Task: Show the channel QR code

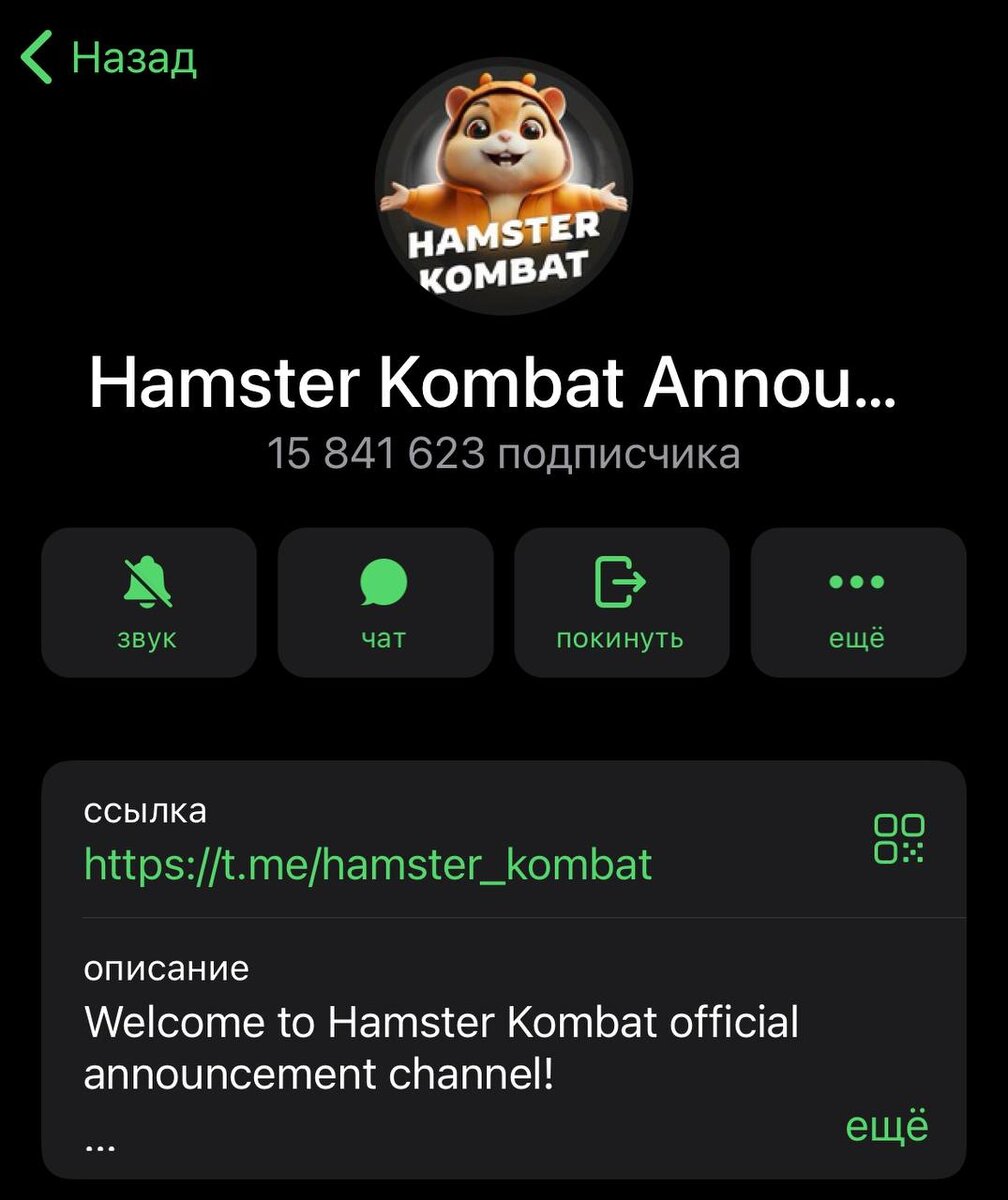Action: (x=899, y=839)
